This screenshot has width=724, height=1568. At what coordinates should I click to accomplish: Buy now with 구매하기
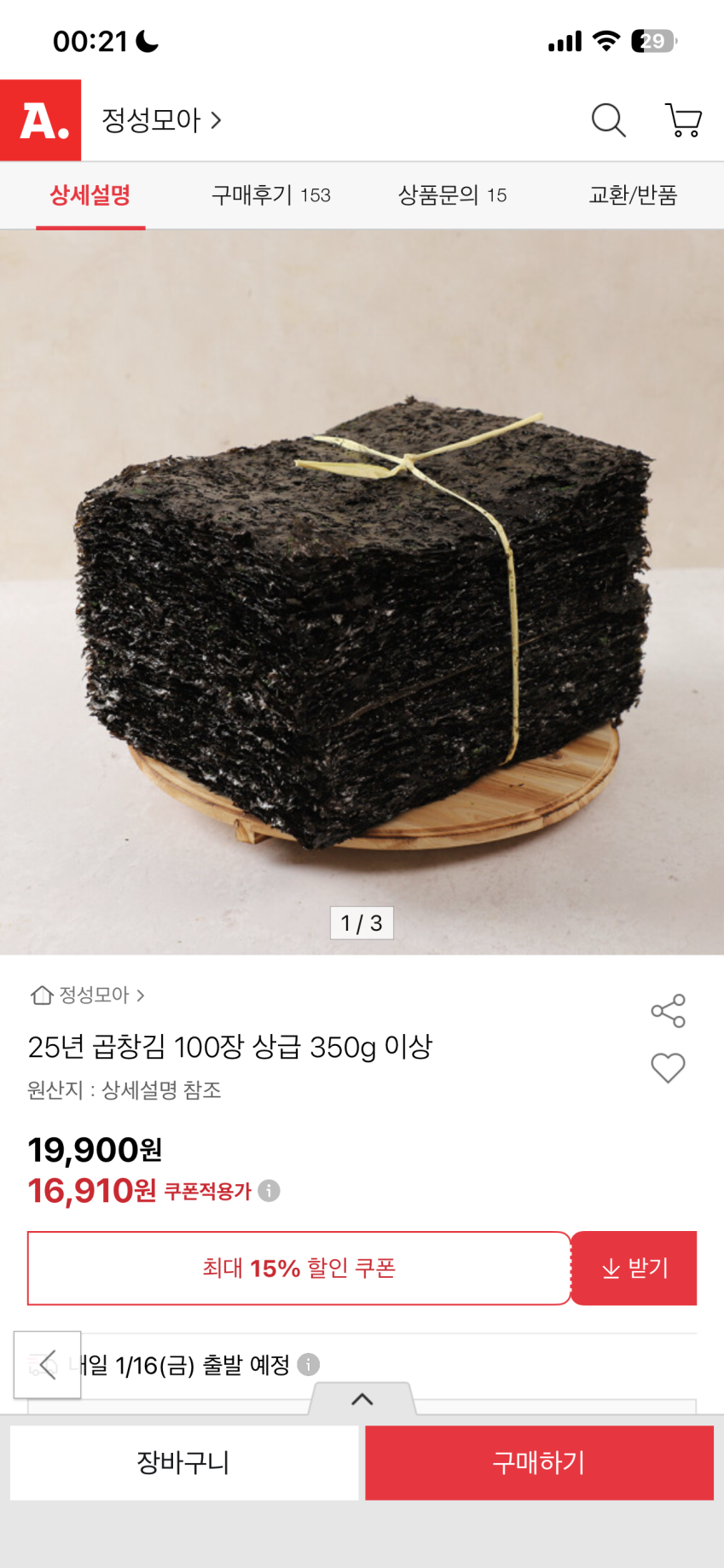[539, 1462]
